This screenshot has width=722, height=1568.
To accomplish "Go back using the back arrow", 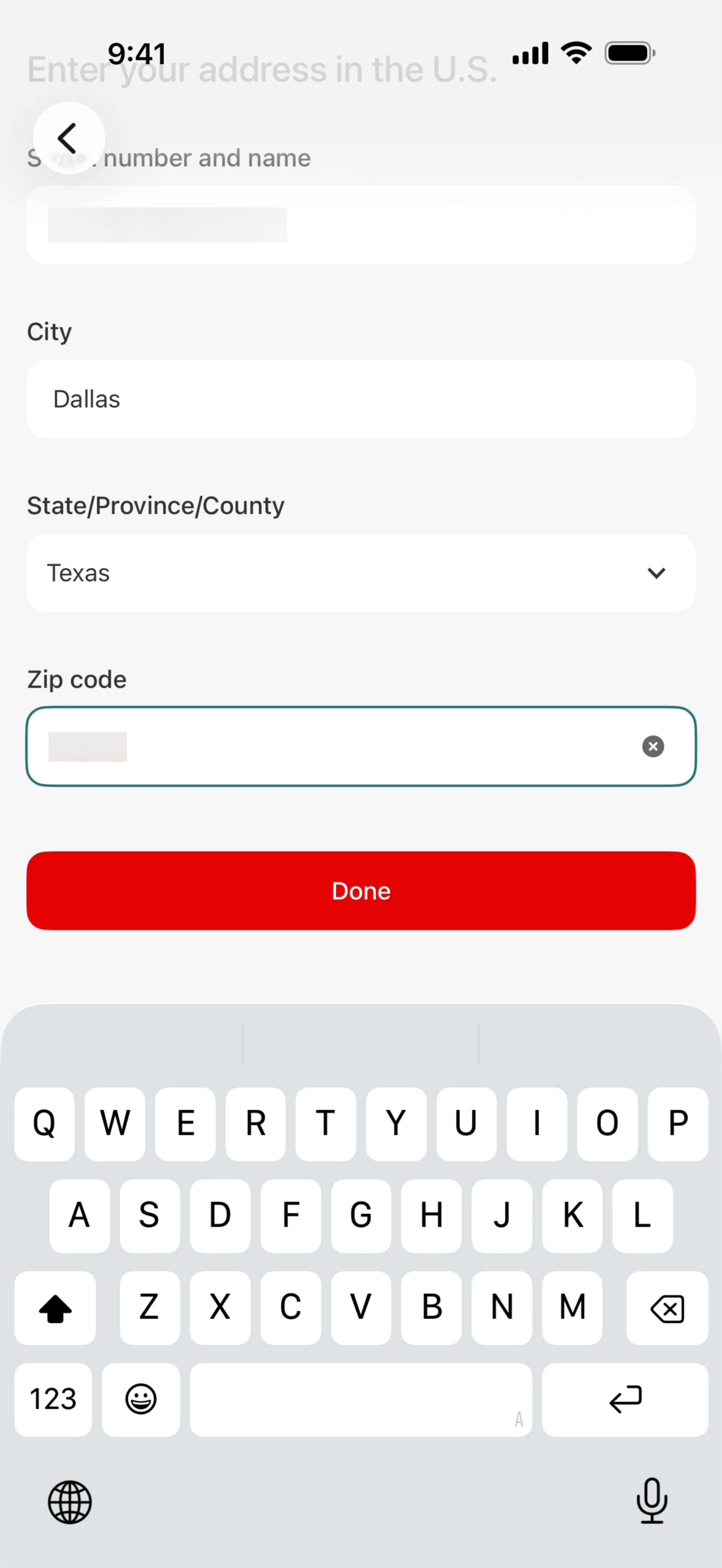I will coord(68,138).
